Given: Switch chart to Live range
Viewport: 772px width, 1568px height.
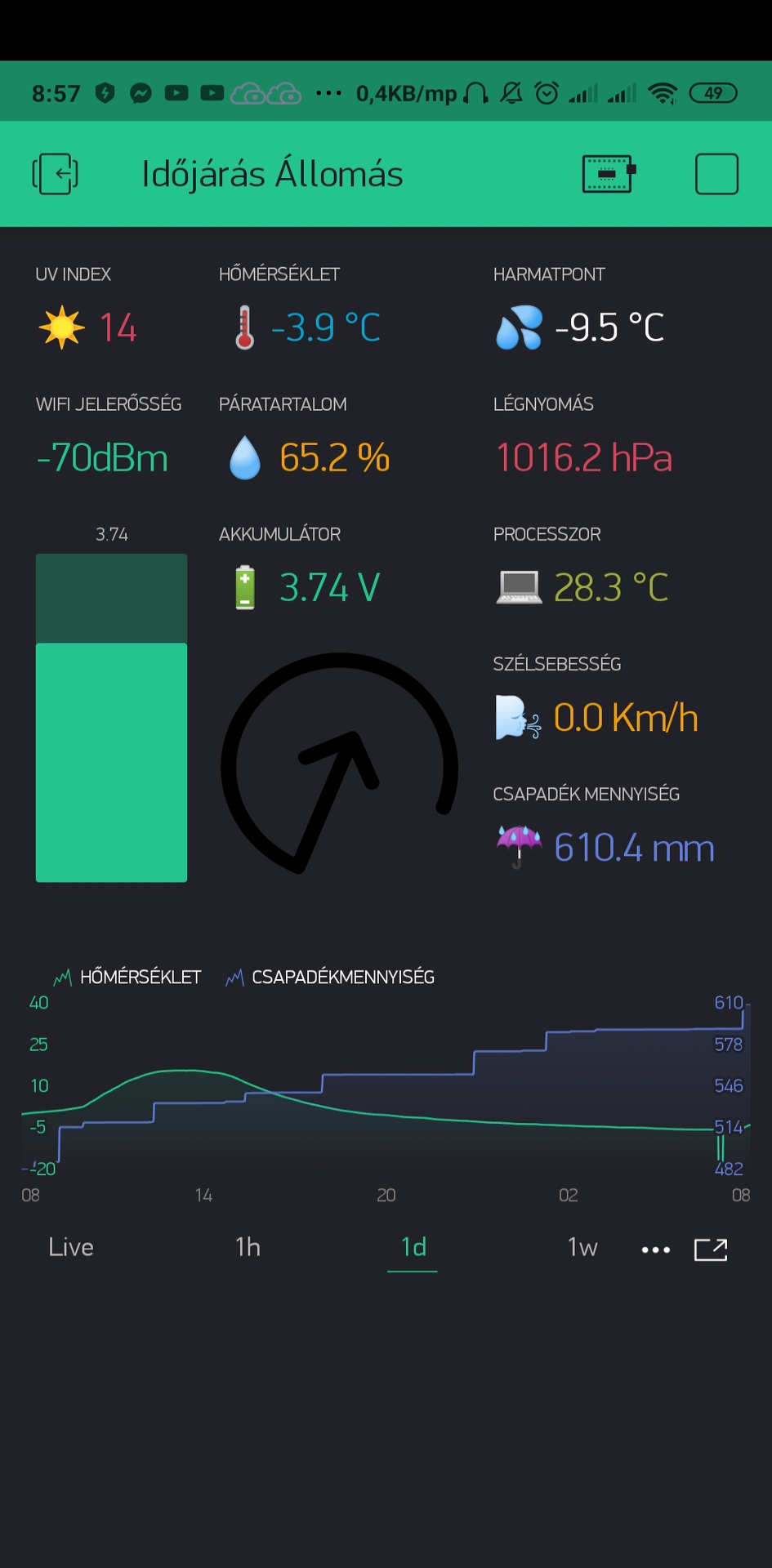Looking at the screenshot, I should pyautogui.click(x=71, y=1247).
